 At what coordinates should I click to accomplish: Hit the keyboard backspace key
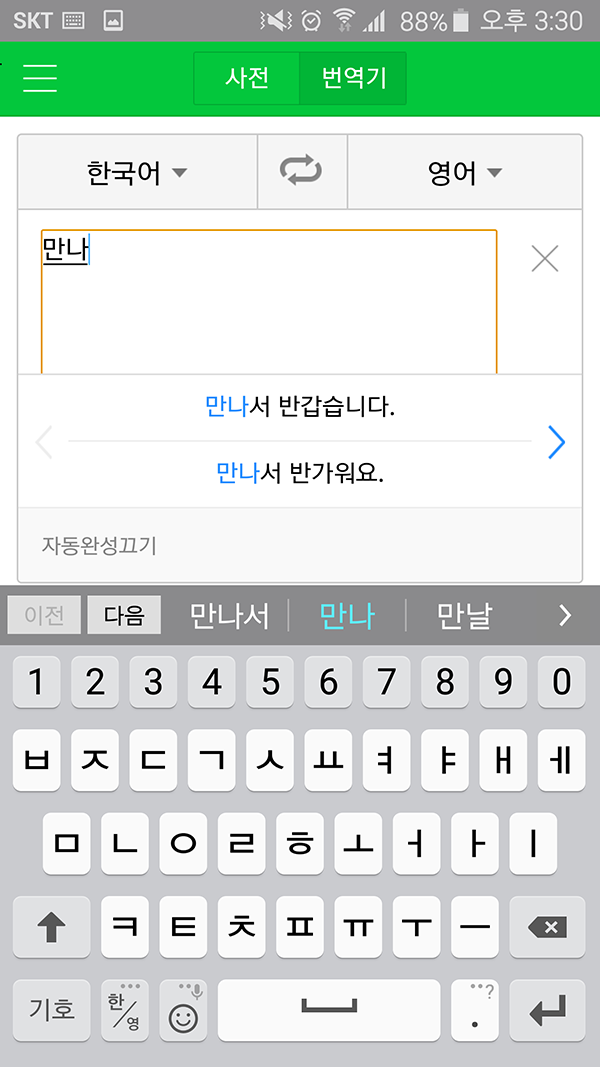547,927
